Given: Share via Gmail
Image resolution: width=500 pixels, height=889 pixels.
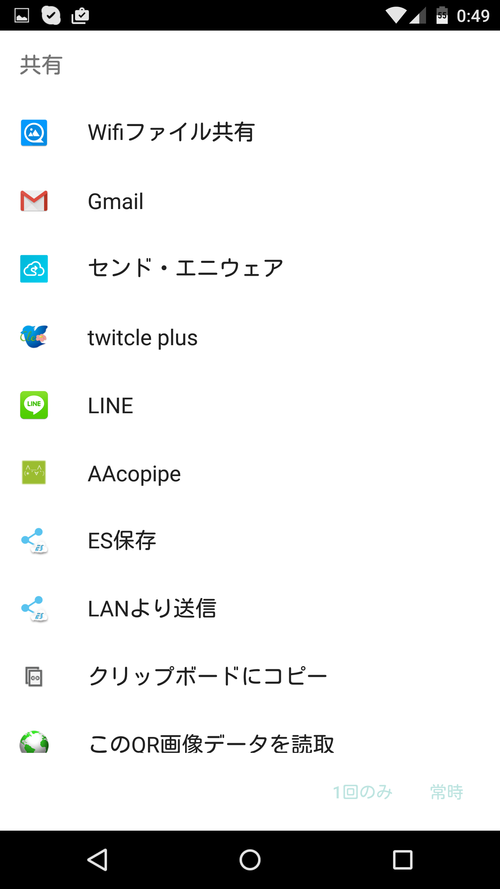Looking at the screenshot, I should click(x=250, y=201).
